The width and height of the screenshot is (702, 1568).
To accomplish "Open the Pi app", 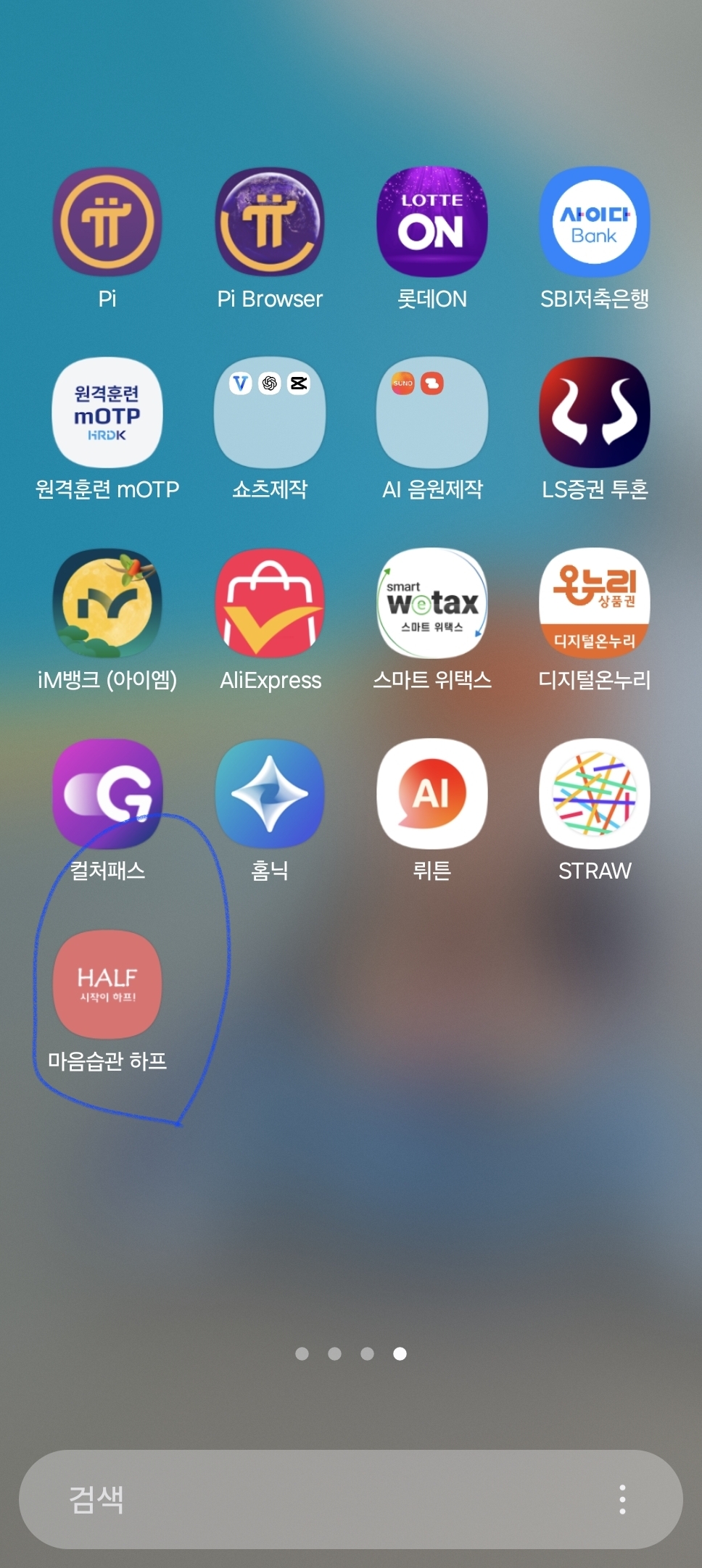I will (107, 222).
